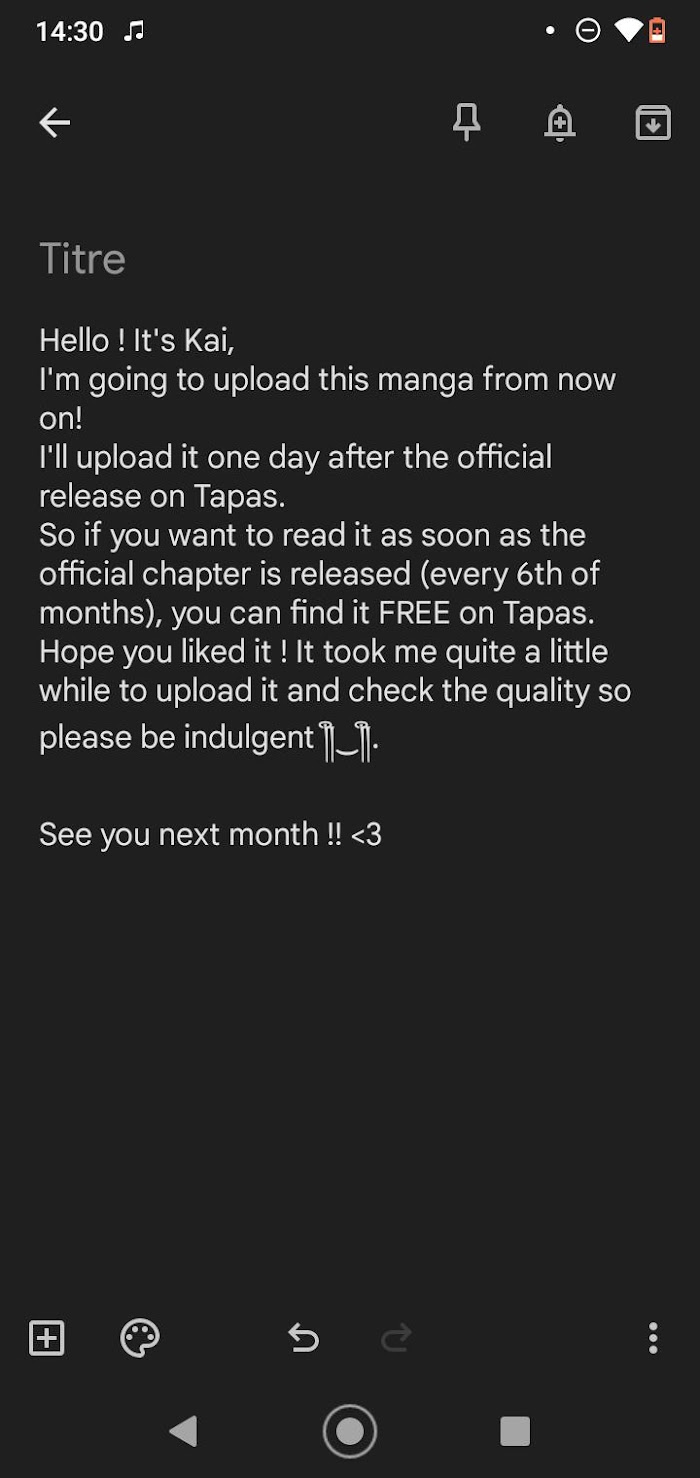Open the background color palette
The width and height of the screenshot is (700, 1478).
tap(140, 1337)
